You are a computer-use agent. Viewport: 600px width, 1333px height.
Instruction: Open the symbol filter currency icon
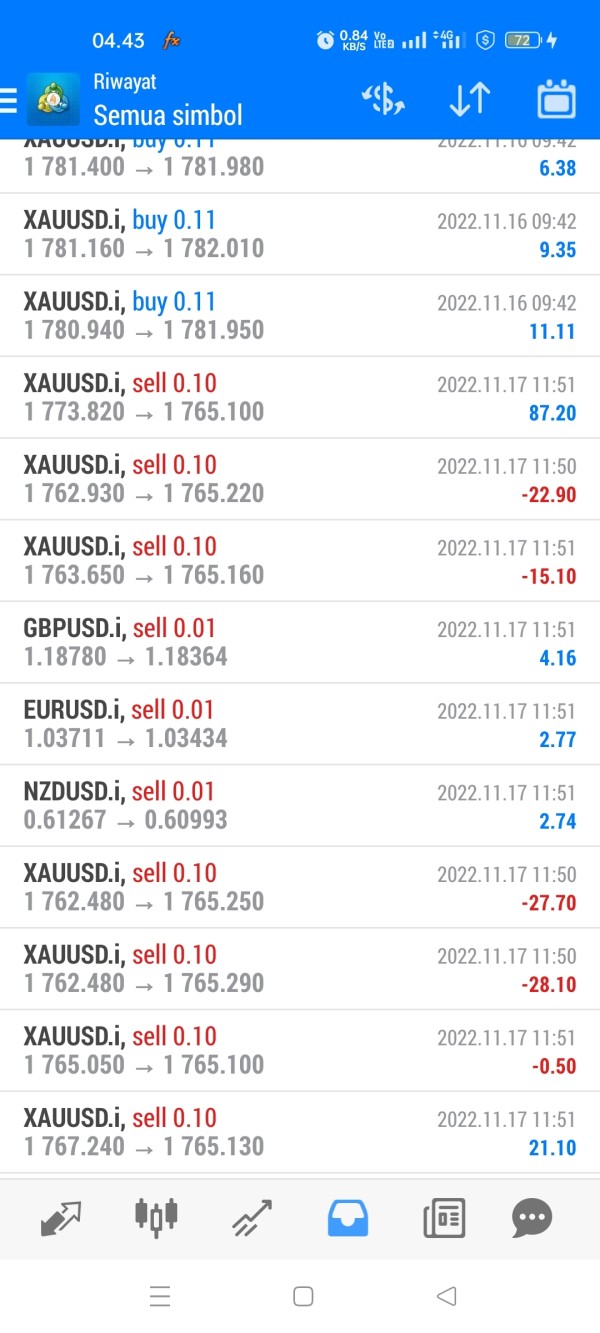coord(383,99)
